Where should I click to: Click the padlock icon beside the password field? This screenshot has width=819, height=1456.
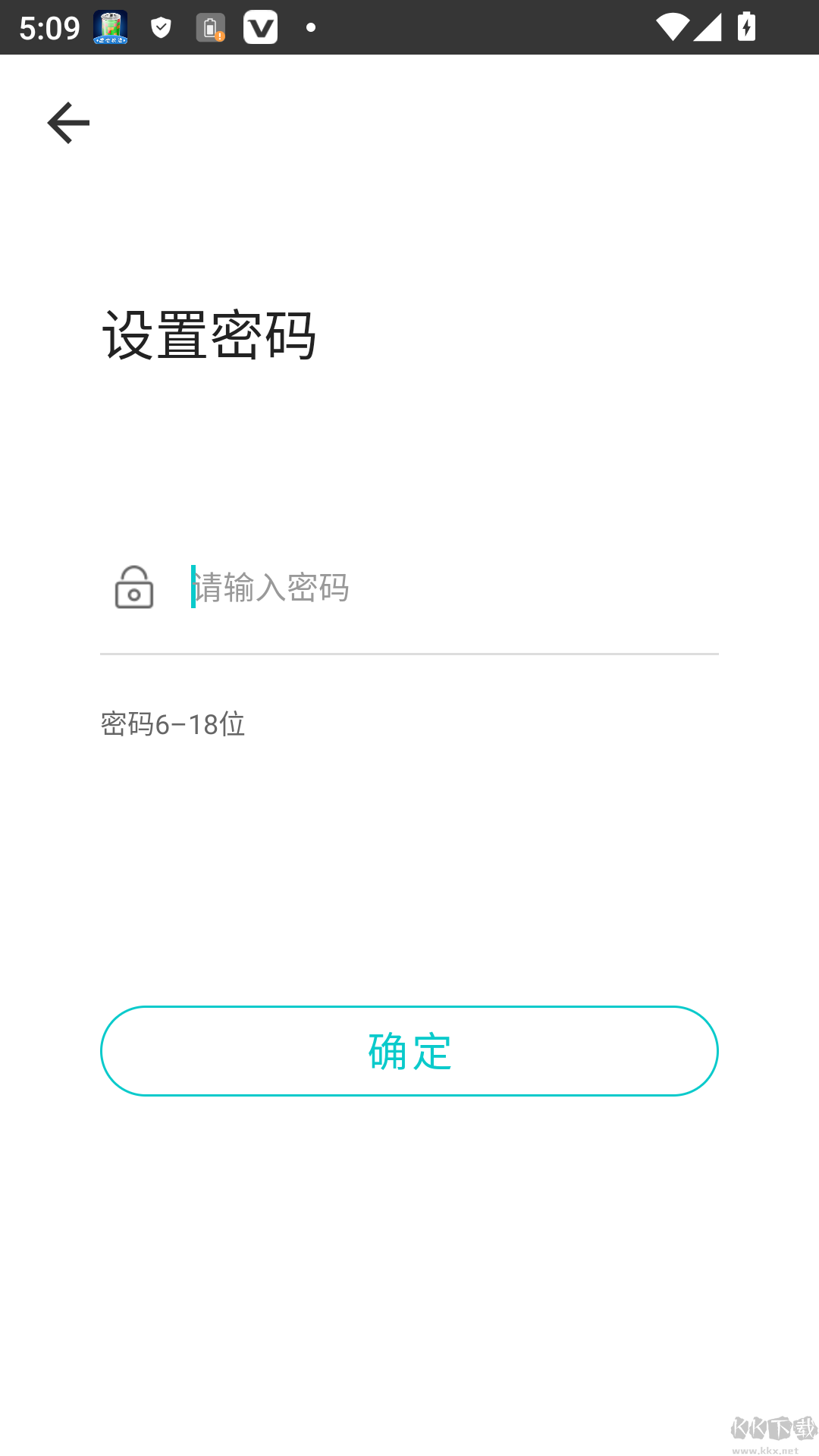tap(133, 588)
